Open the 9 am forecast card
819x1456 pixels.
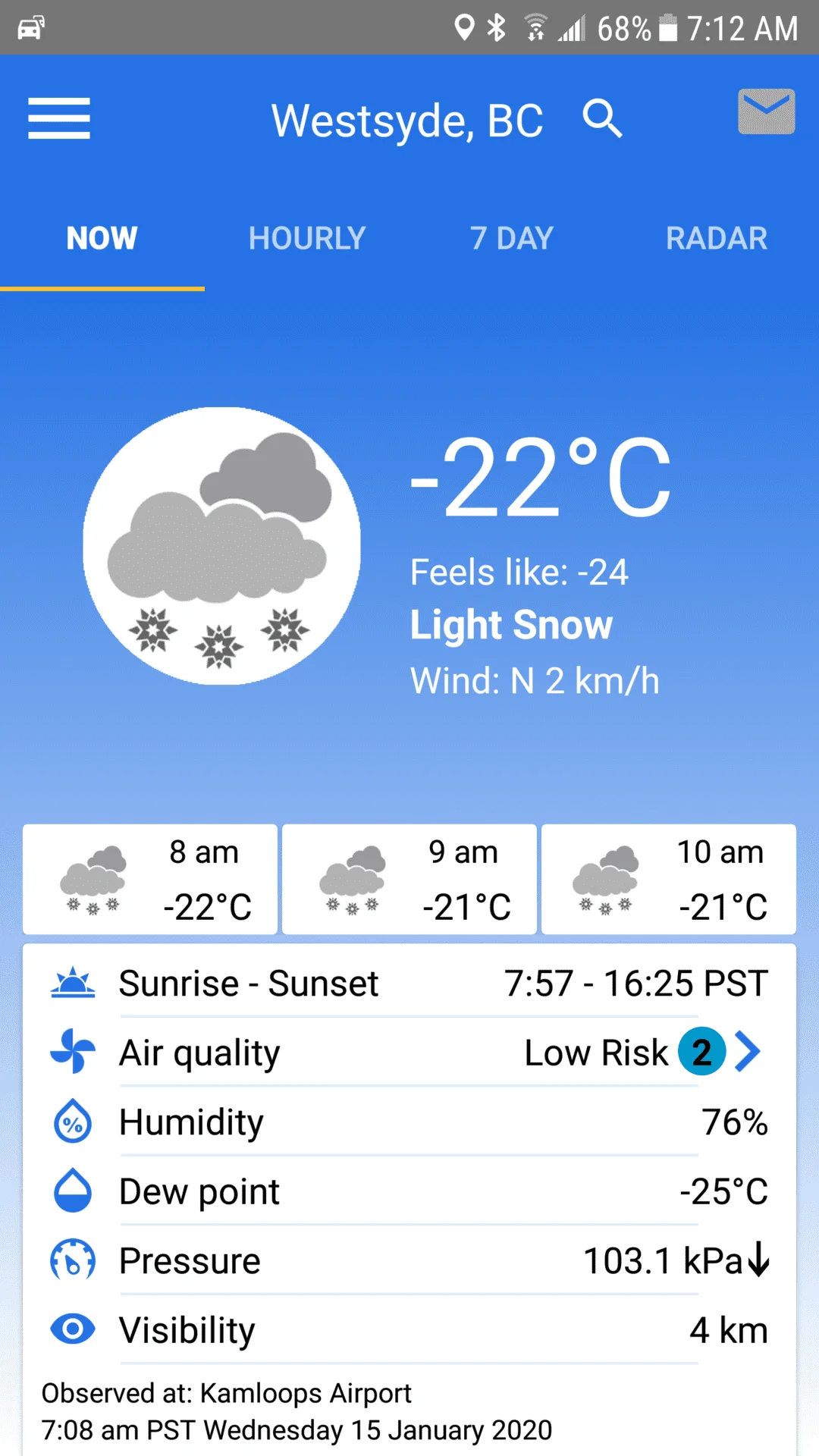coord(409,879)
